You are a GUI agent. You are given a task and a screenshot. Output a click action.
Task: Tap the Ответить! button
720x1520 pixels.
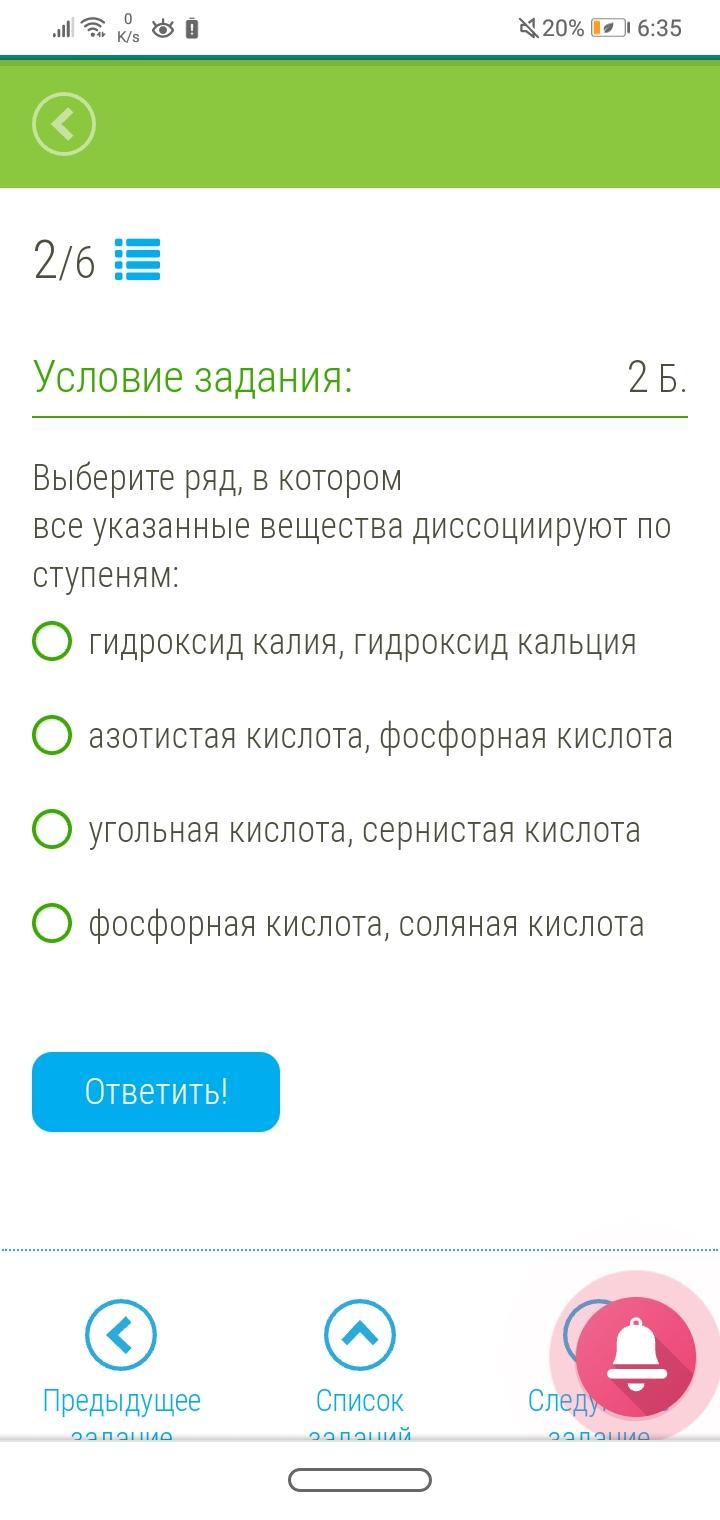pos(156,1091)
